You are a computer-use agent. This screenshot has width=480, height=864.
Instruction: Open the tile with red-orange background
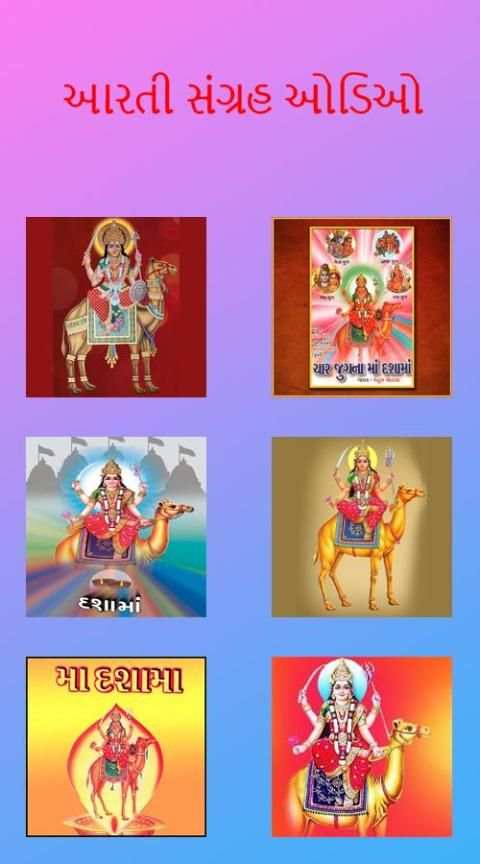click(x=362, y=746)
